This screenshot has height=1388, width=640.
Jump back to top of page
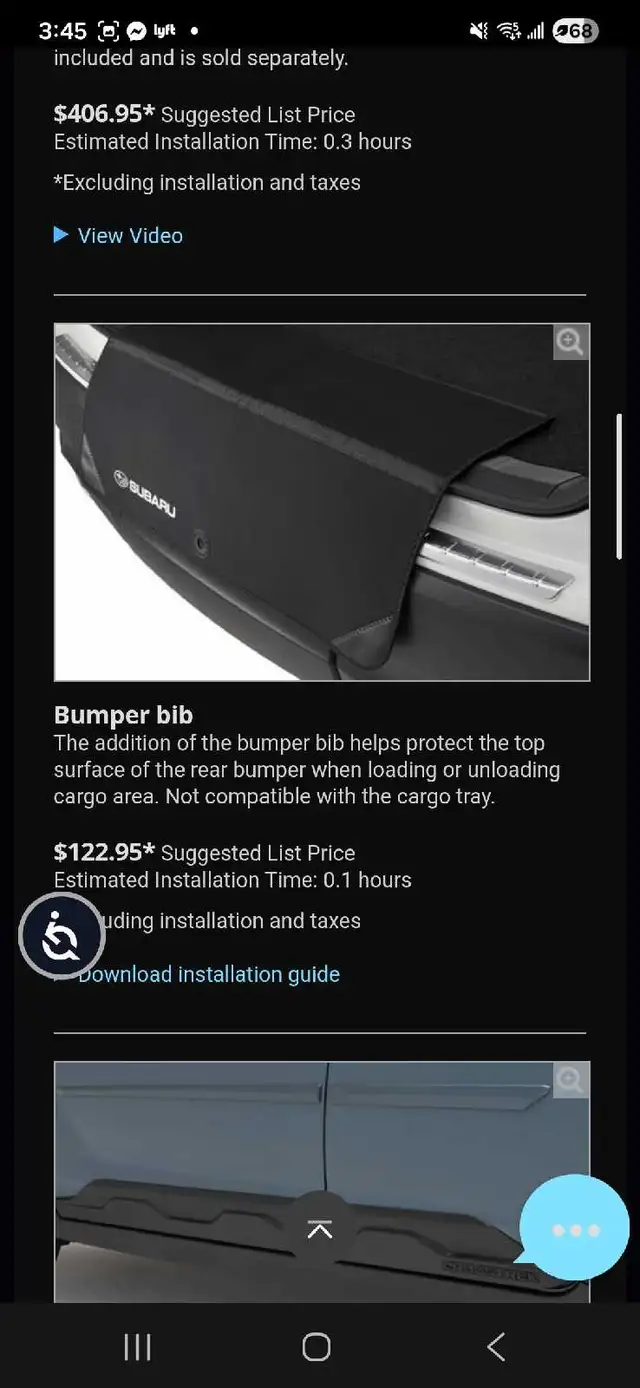[x=320, y=1230]
